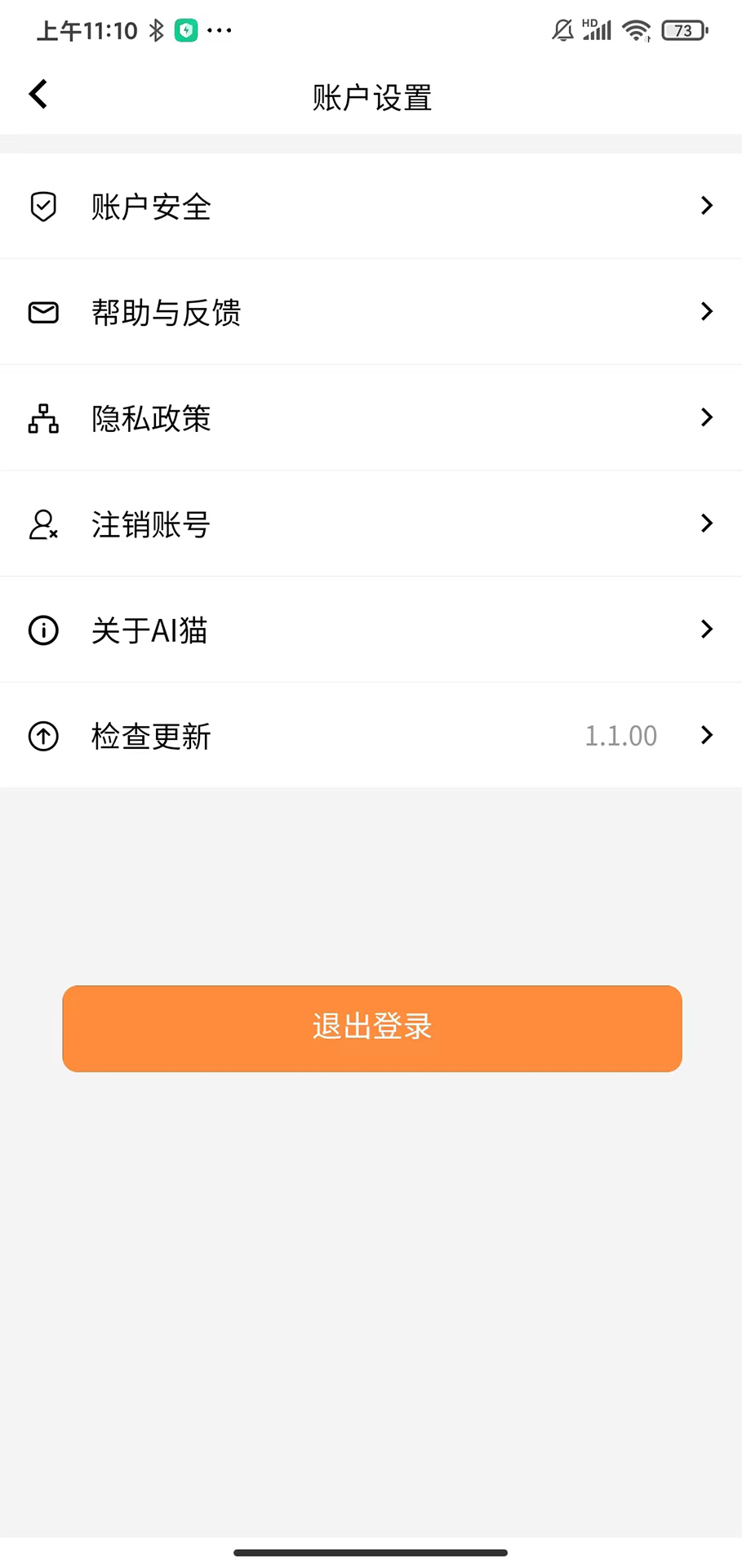Click the battery indicator showing 73
The width and height of the screenshot is (742, 1568).
684,29
